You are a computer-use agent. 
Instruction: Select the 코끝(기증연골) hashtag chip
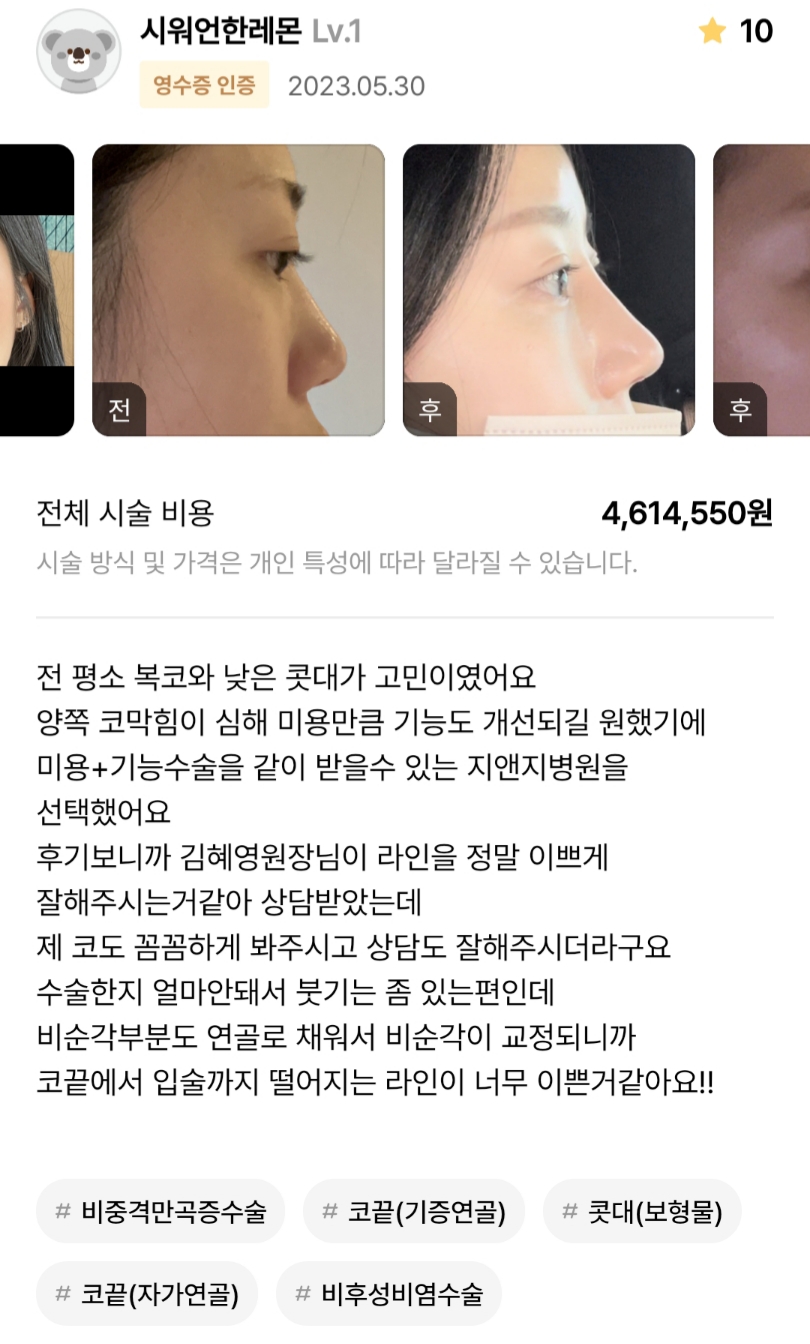pos(413,1211)
